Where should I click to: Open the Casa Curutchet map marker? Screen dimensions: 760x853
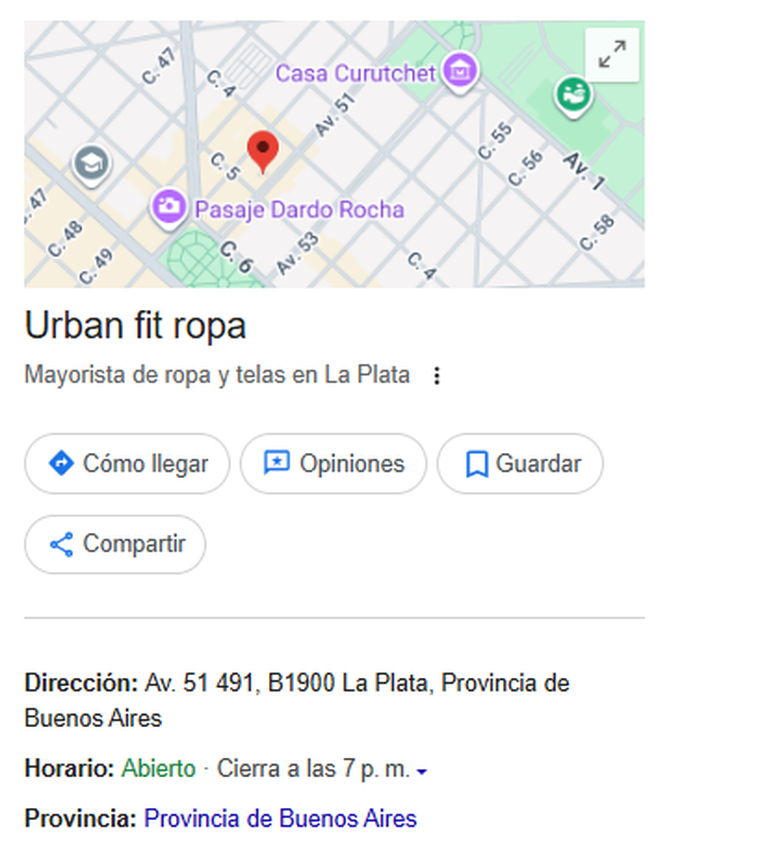pos(460,72)
